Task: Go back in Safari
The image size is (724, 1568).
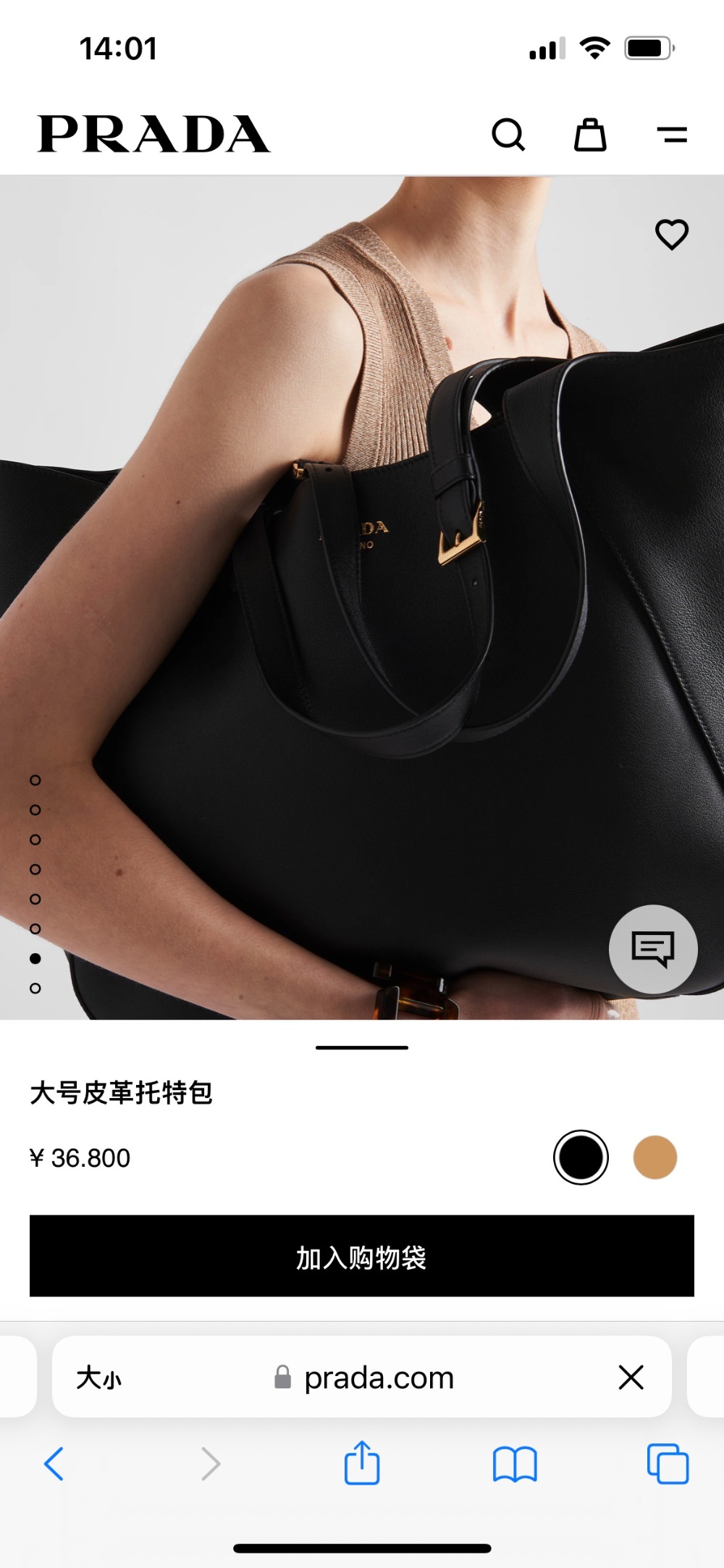Action: (54, 1464)
